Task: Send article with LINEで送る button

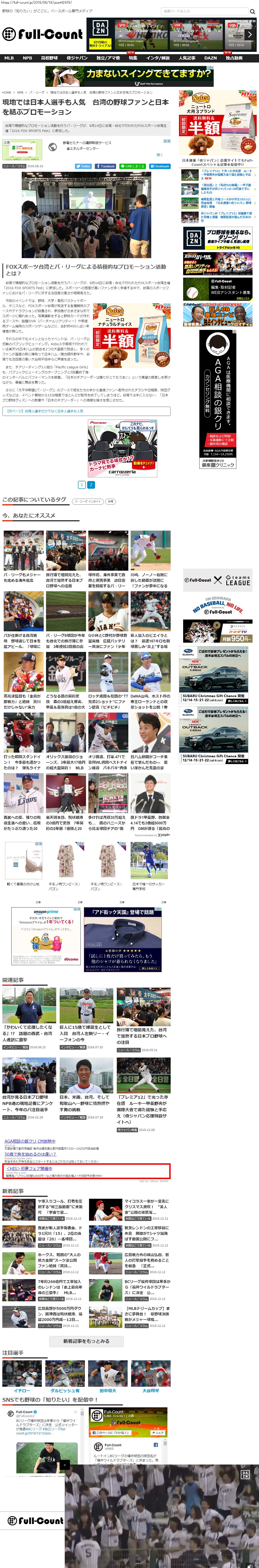Action: coord(132,166)
